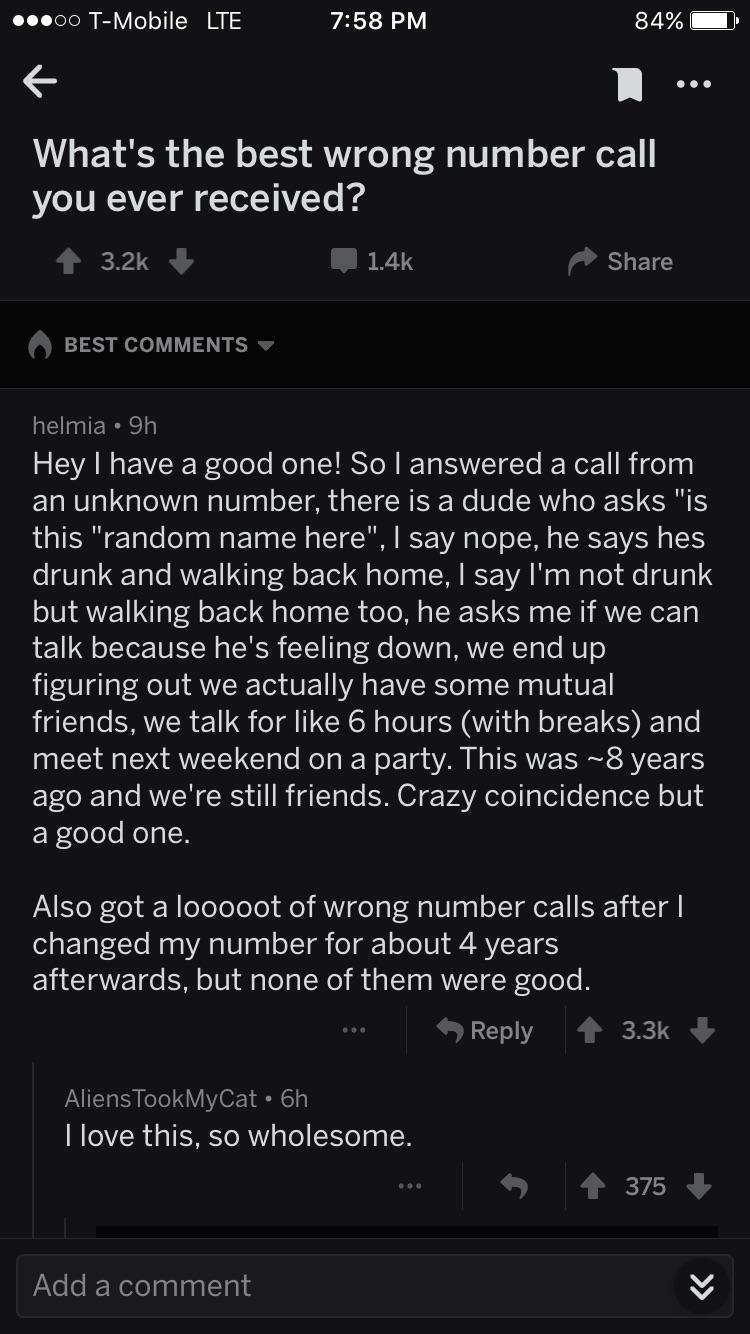Upvote the wrong number call post
This screenshot has width=750, height=1334.
click(x=69, y=261)
